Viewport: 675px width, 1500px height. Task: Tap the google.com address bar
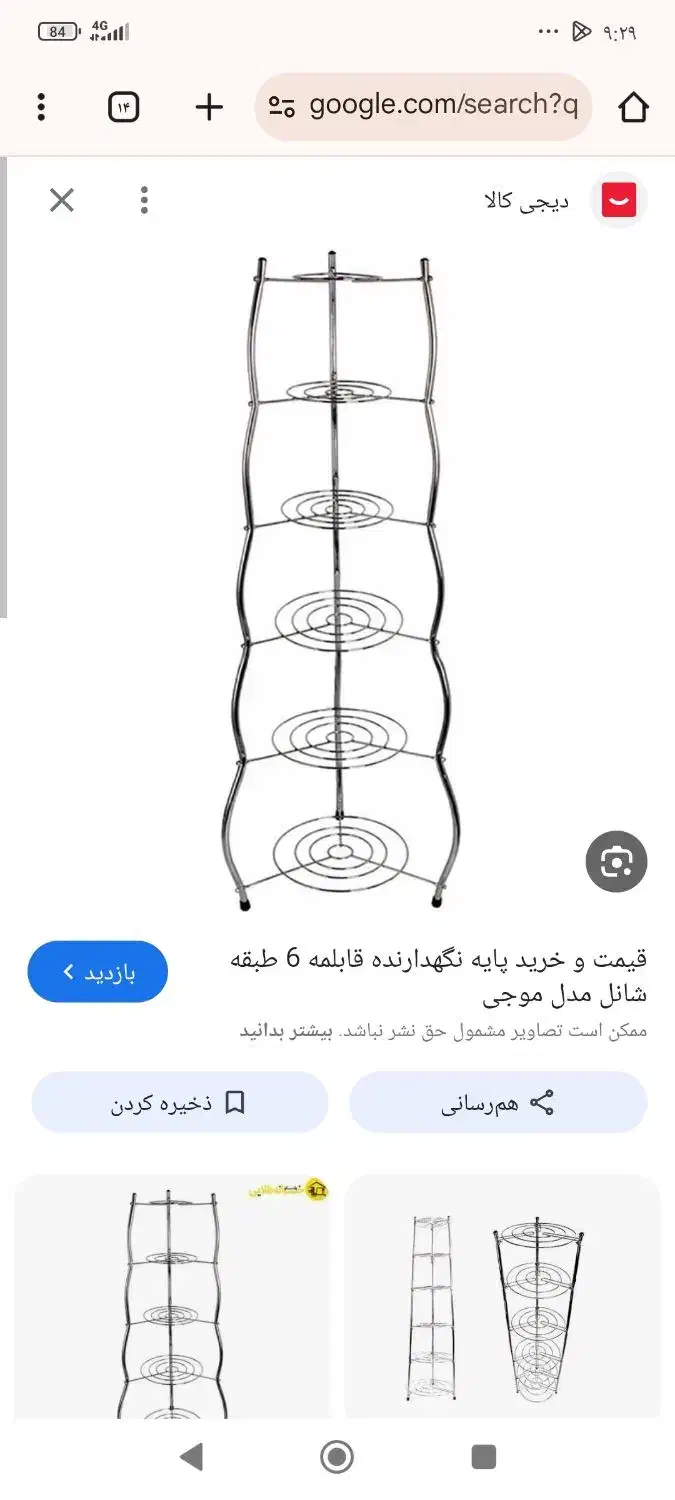click(424, 106)
